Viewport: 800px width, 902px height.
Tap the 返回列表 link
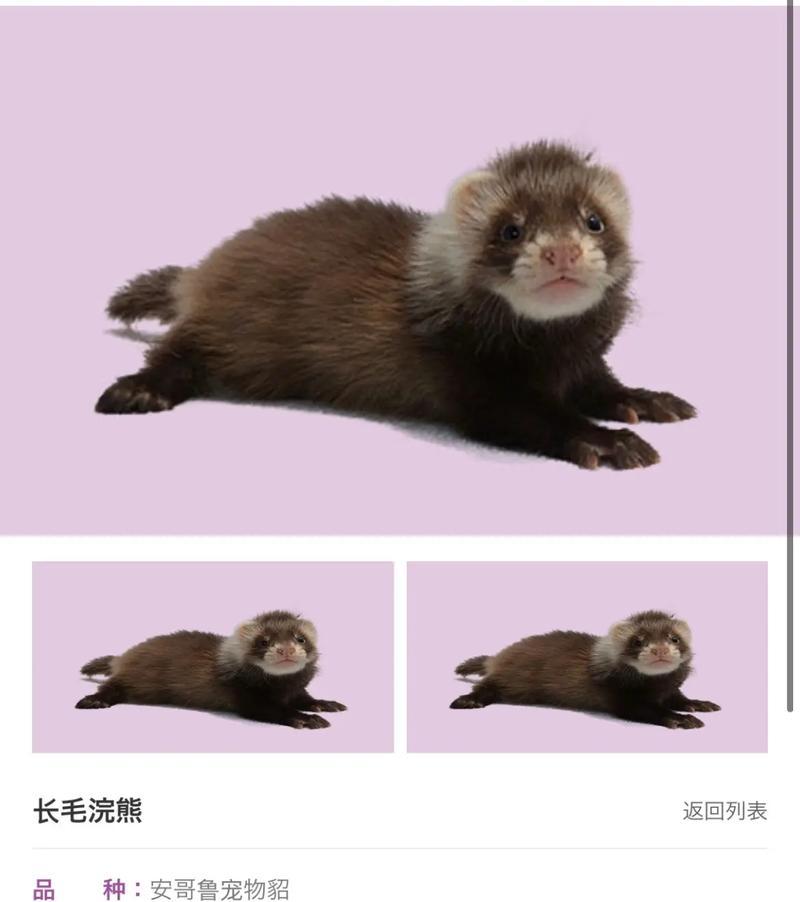pyautogui.click(x=724, y=811)
